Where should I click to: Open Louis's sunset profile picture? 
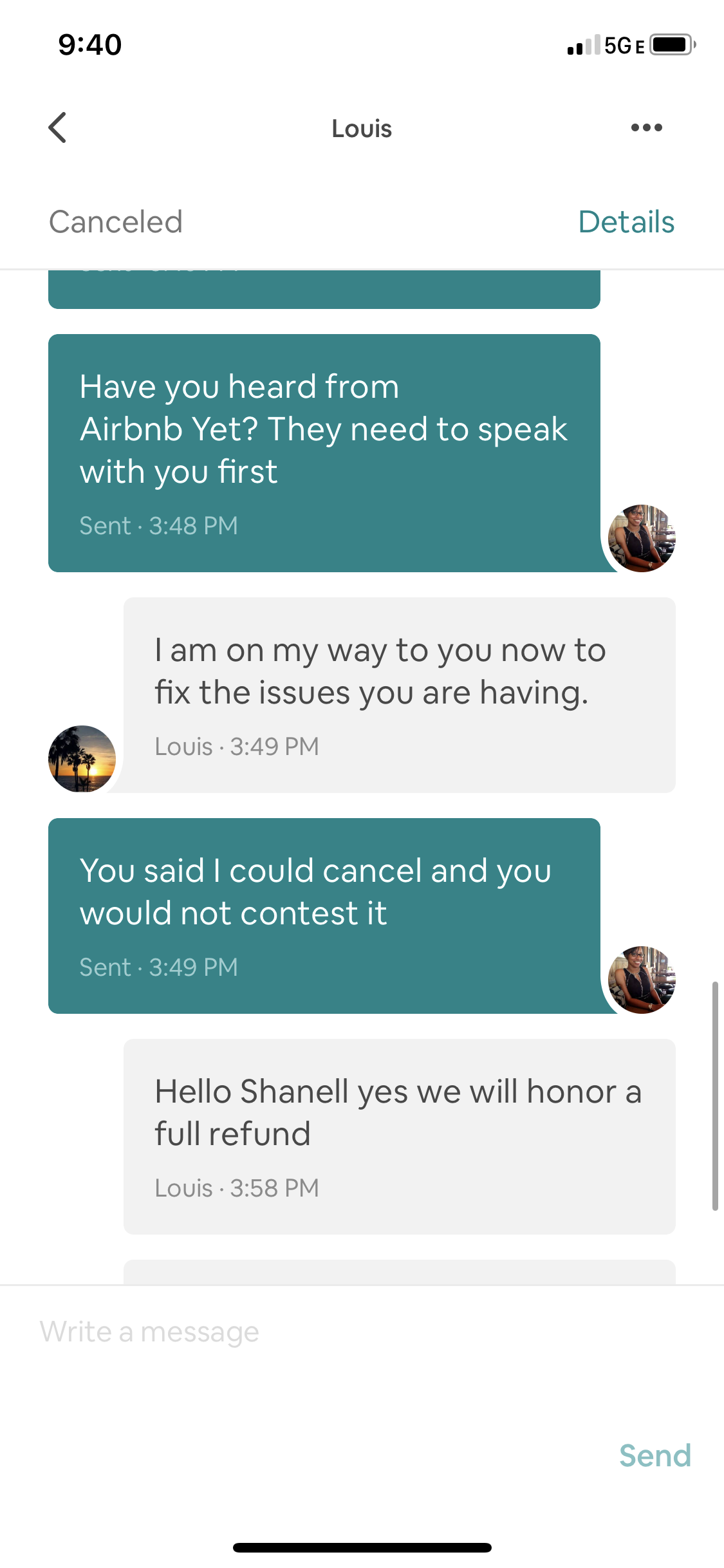(x=82, y=759)
